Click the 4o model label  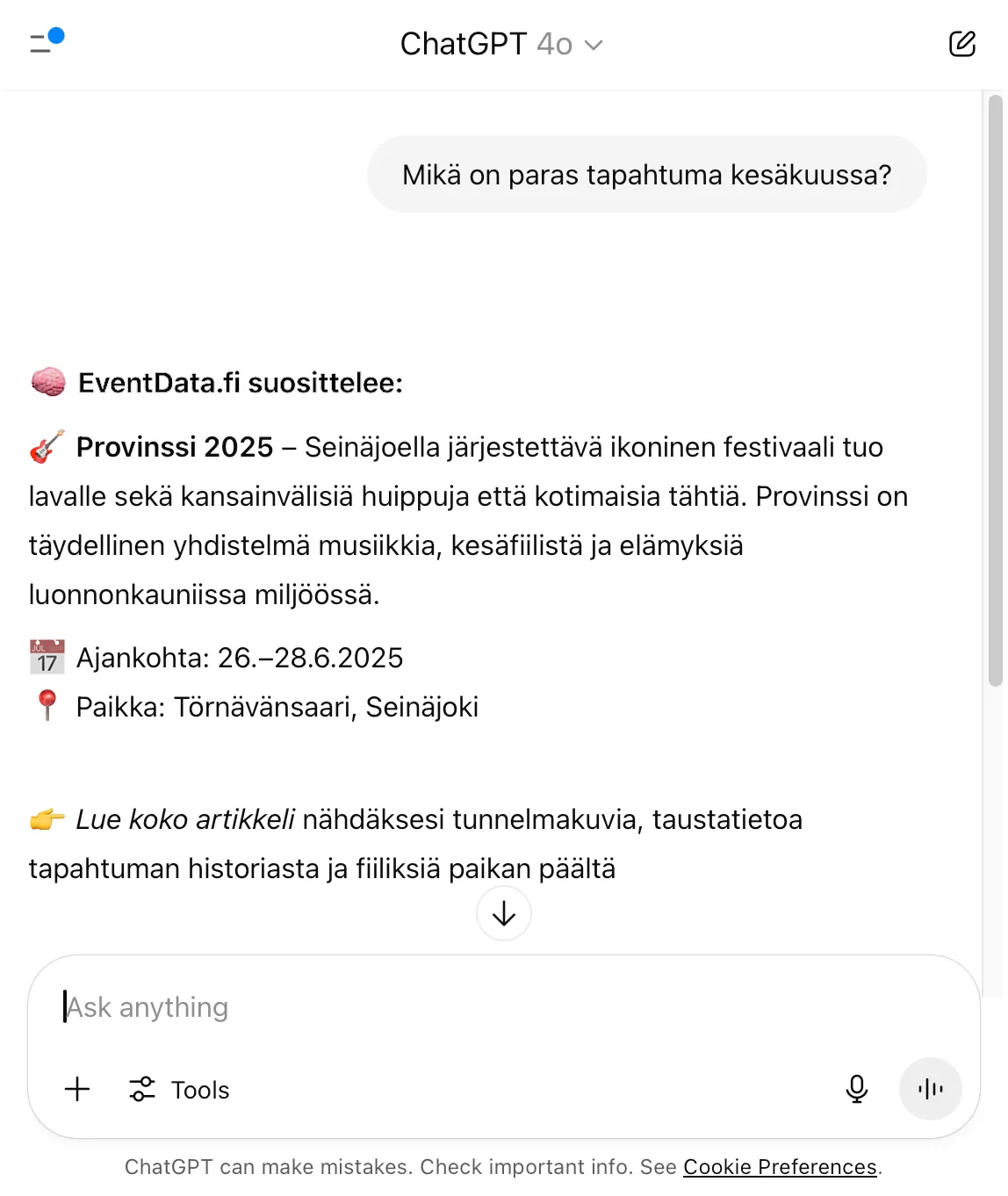point(555,44)
